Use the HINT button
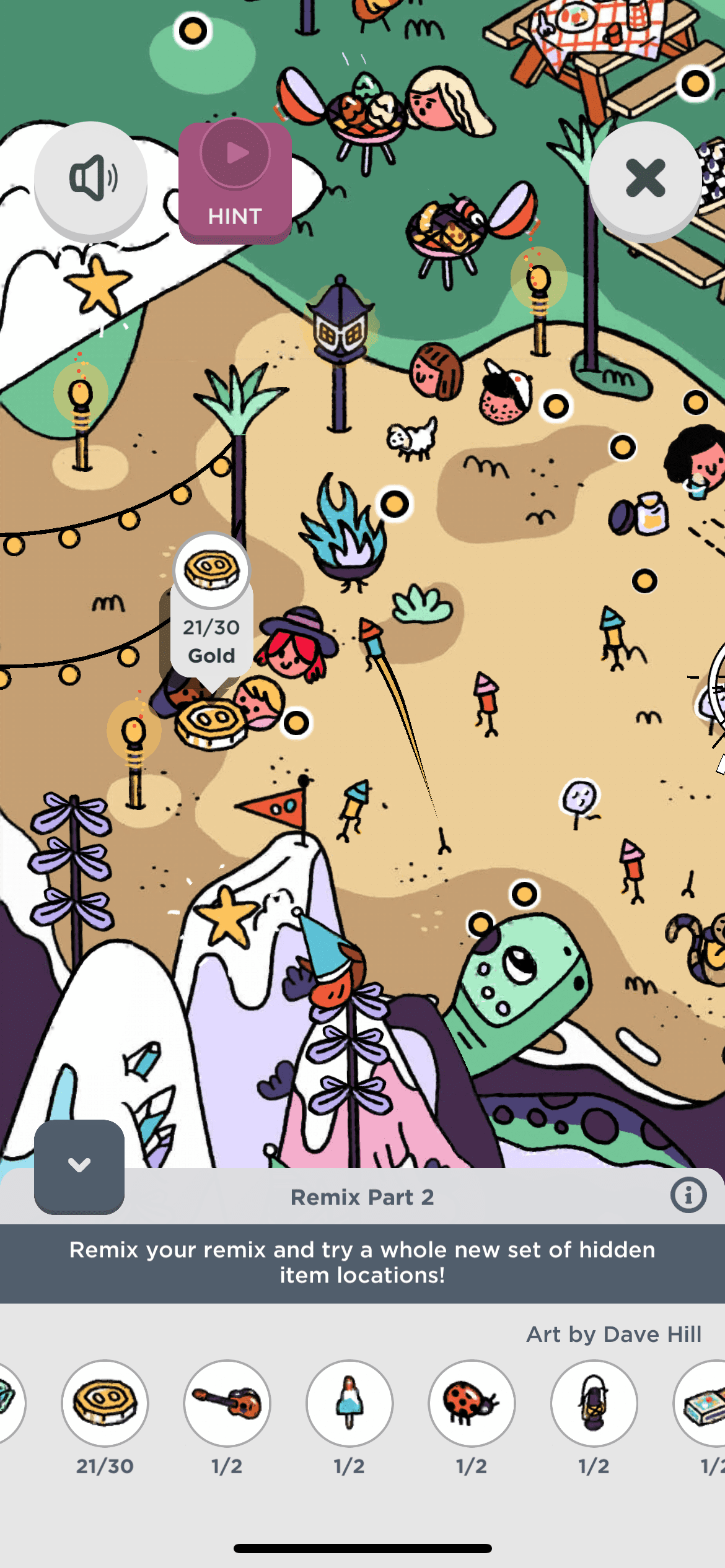 coord(235,181)
